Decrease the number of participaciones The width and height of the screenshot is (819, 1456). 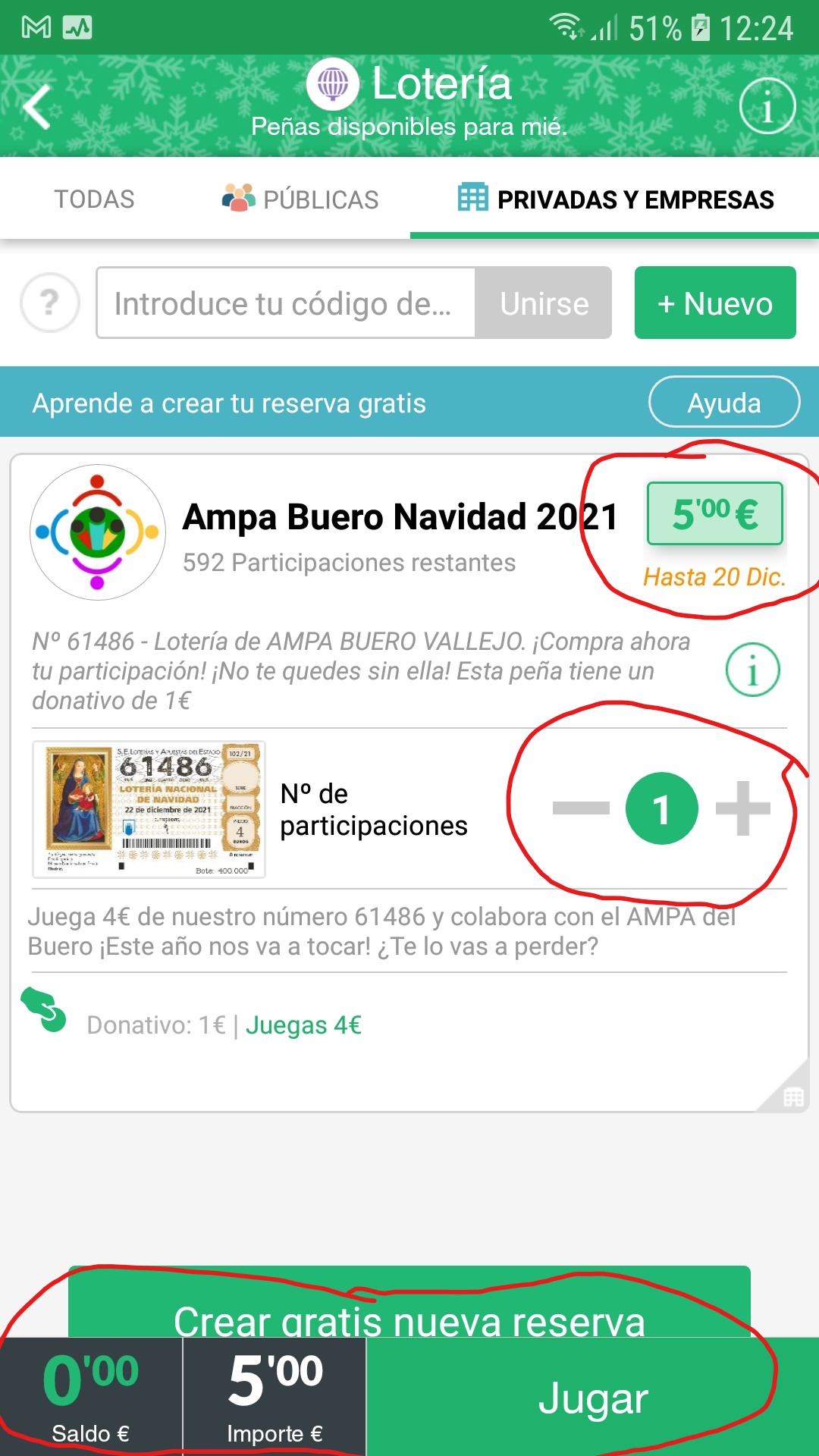coord(581,808)
